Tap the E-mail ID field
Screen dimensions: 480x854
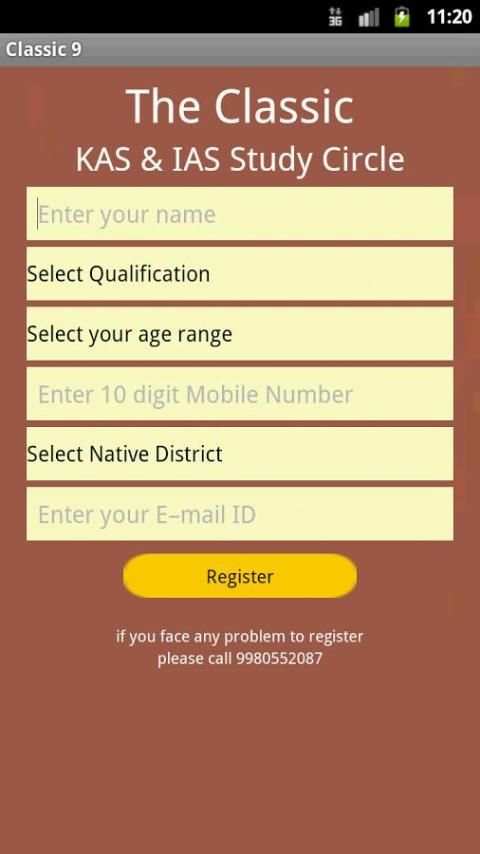(x=240, y=514)
